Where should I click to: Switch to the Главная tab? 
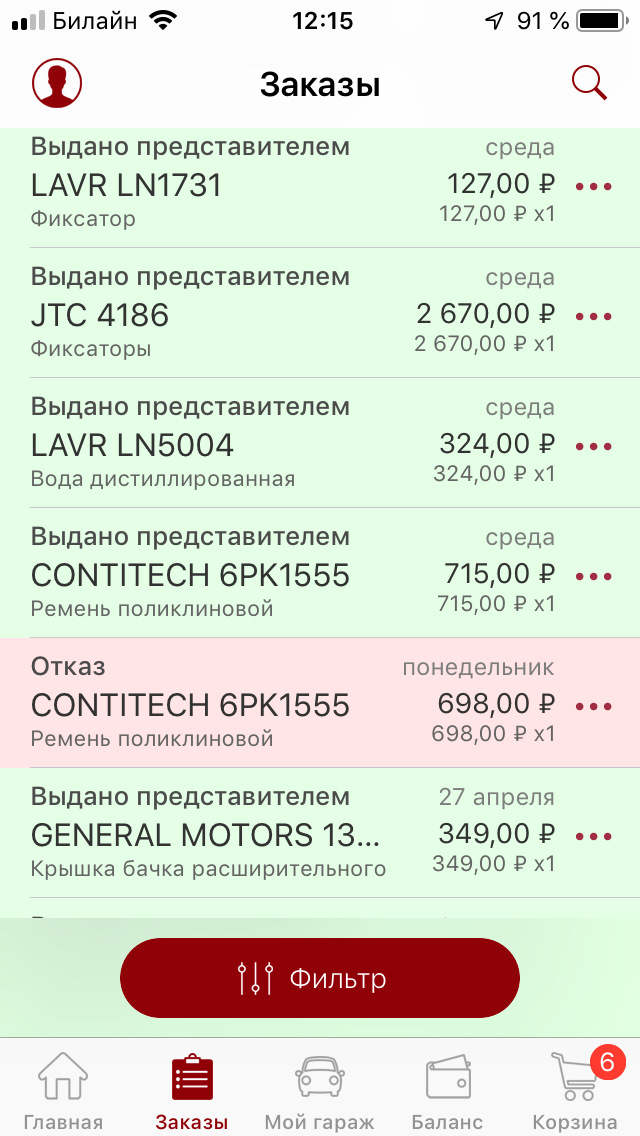coord(63,1090)
